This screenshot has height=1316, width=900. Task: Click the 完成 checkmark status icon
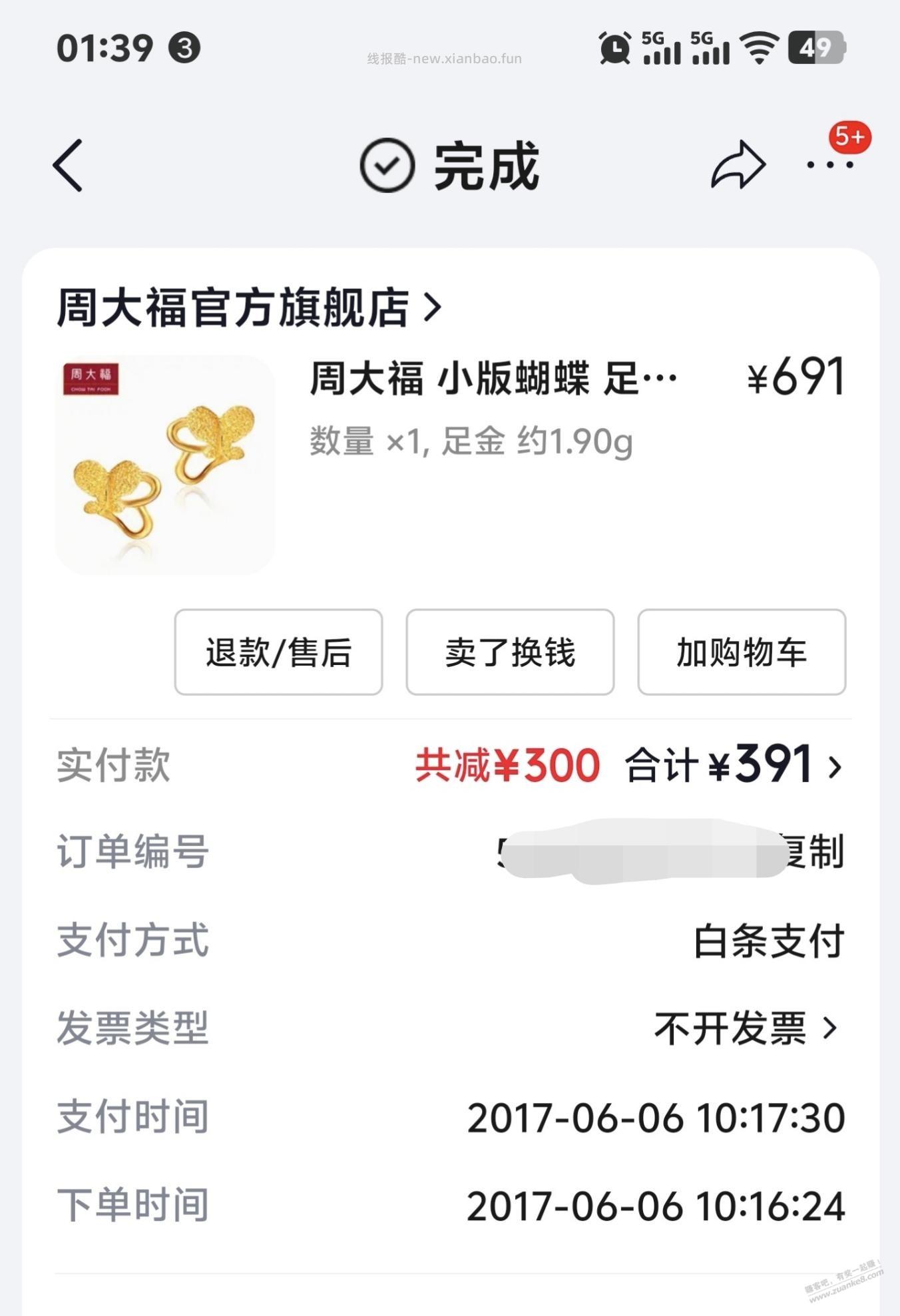tap(386, 166)
